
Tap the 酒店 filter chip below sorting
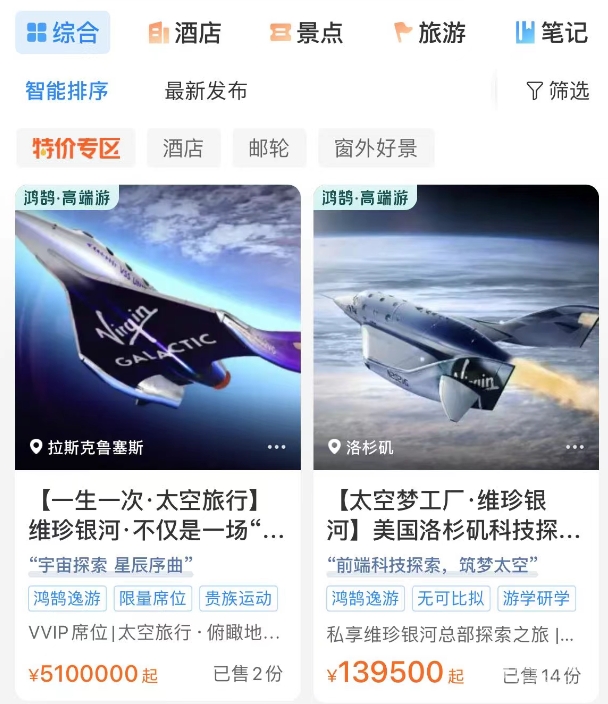pyautogui.click(x=184, y=148)
